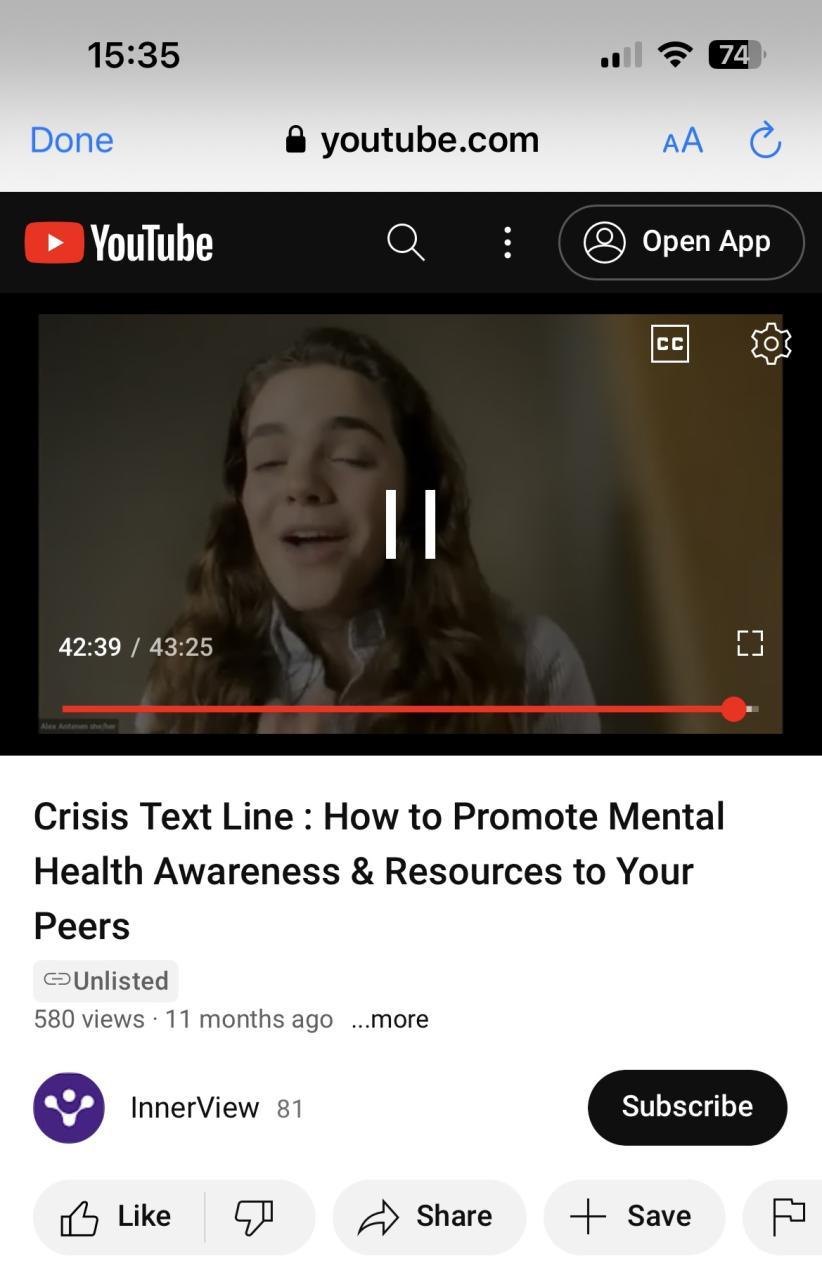Reload the youtube.com page
Screen dimensions: 822x1280
coord(765,141)
